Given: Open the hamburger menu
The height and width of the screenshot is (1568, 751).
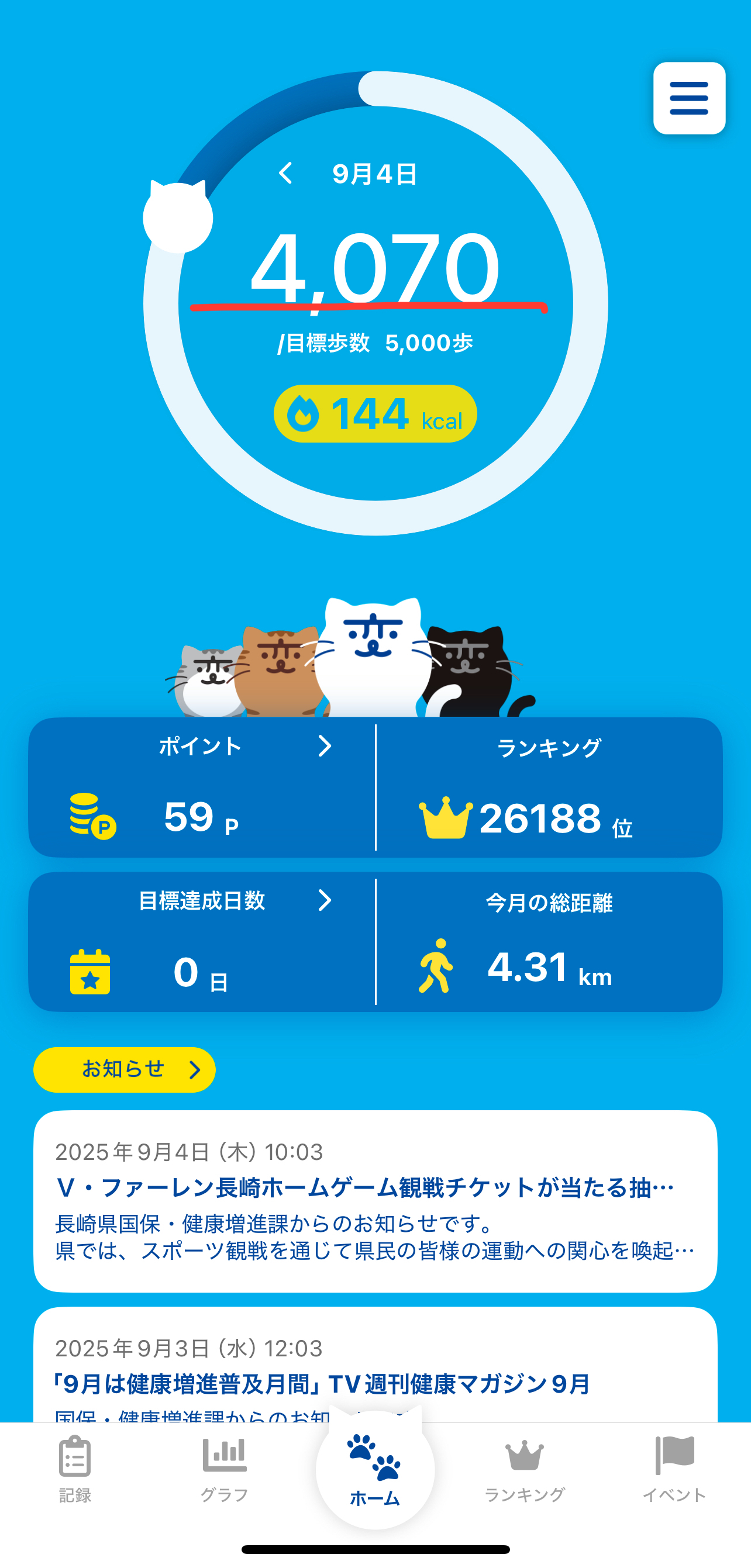Looking at the screenshot, I should pyautogui.click(x=689, y=98).
